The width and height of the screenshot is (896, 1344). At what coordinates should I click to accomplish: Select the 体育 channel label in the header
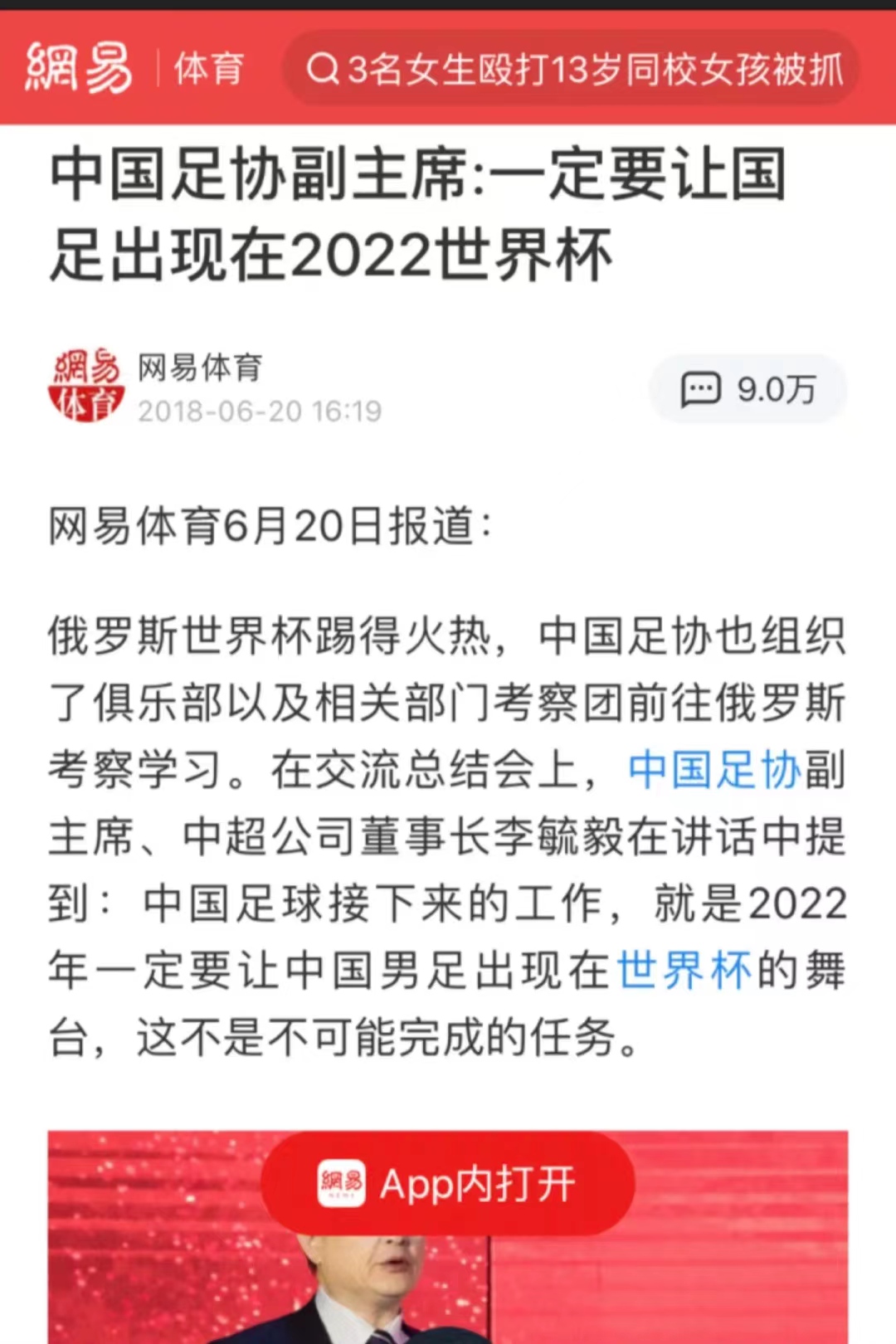[206, 71]
